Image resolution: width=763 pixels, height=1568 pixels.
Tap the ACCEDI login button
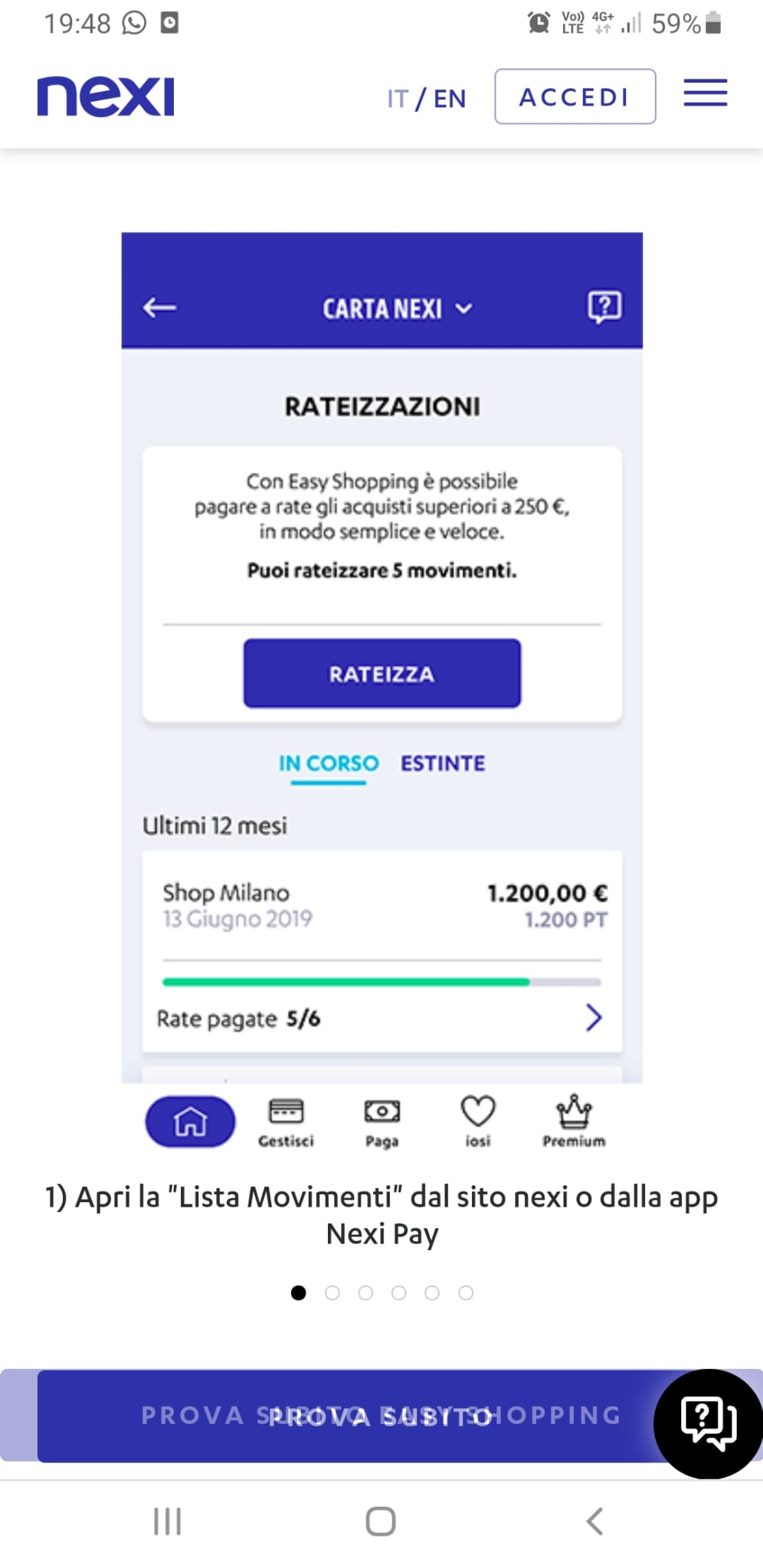(x=575, y=96)
